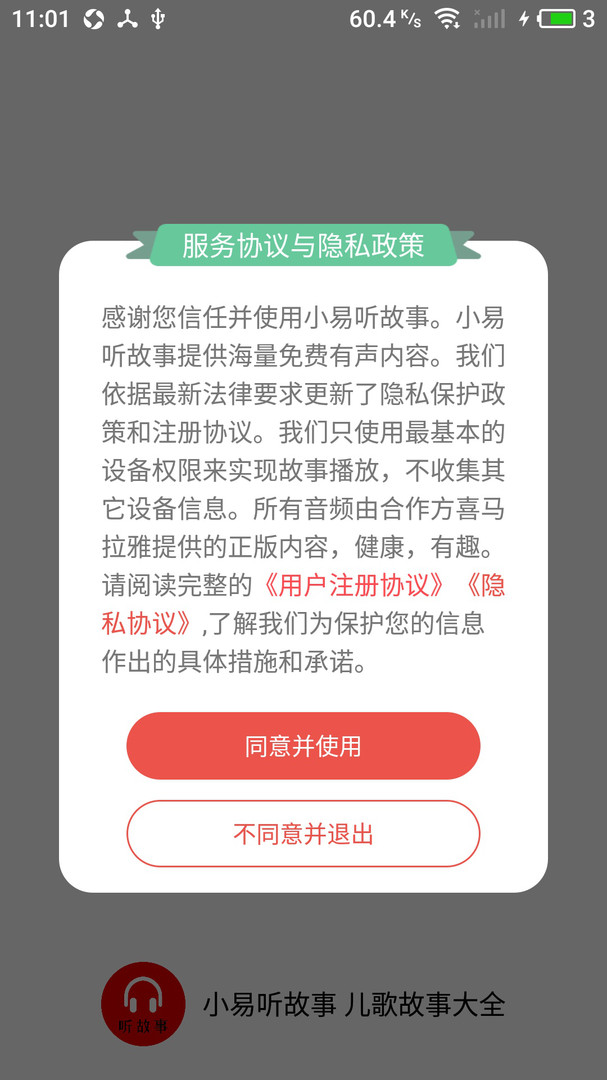Tap the 同意并使用 button
607x1080 pixels.
click(x=303, y=746)
